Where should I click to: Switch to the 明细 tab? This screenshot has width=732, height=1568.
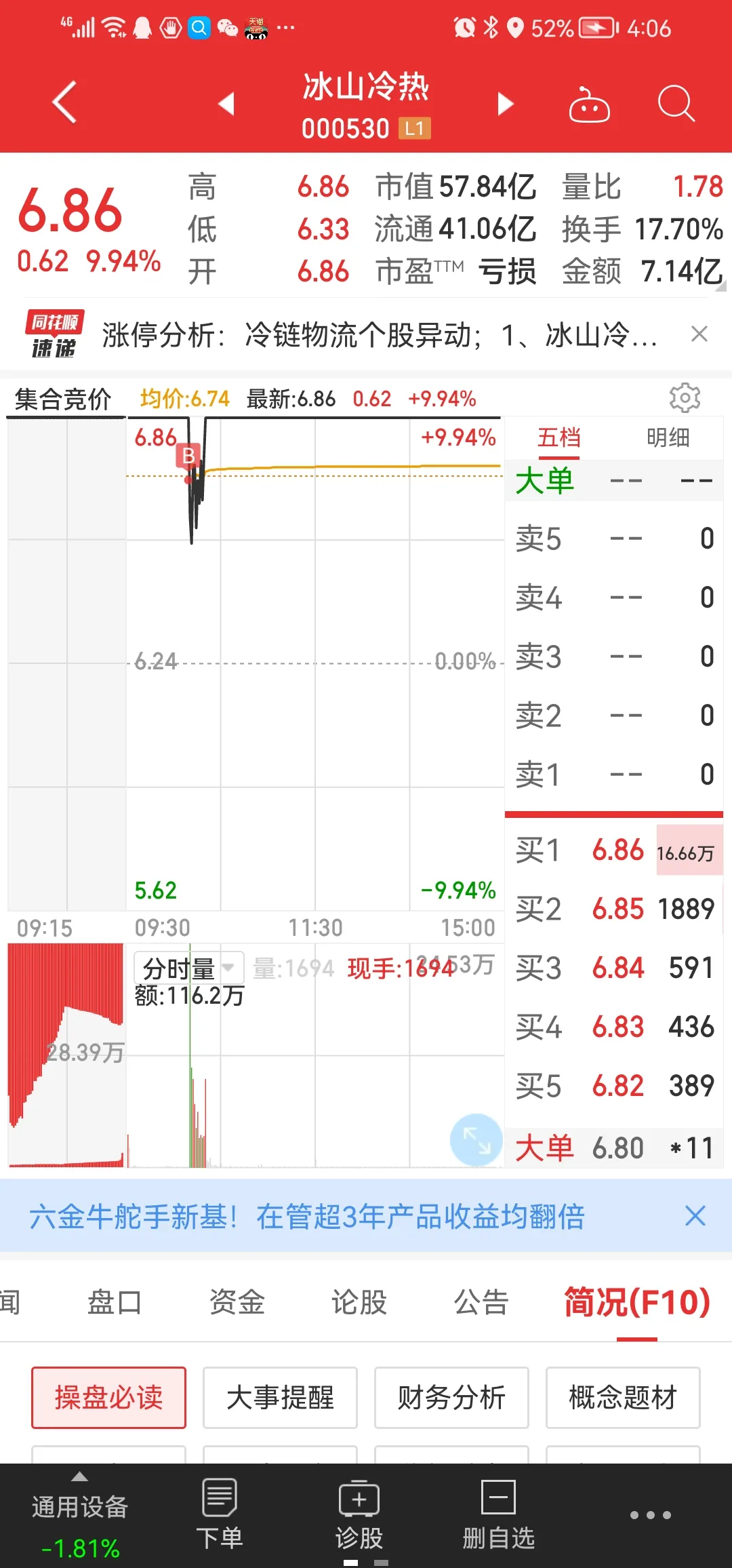[668, 437]
